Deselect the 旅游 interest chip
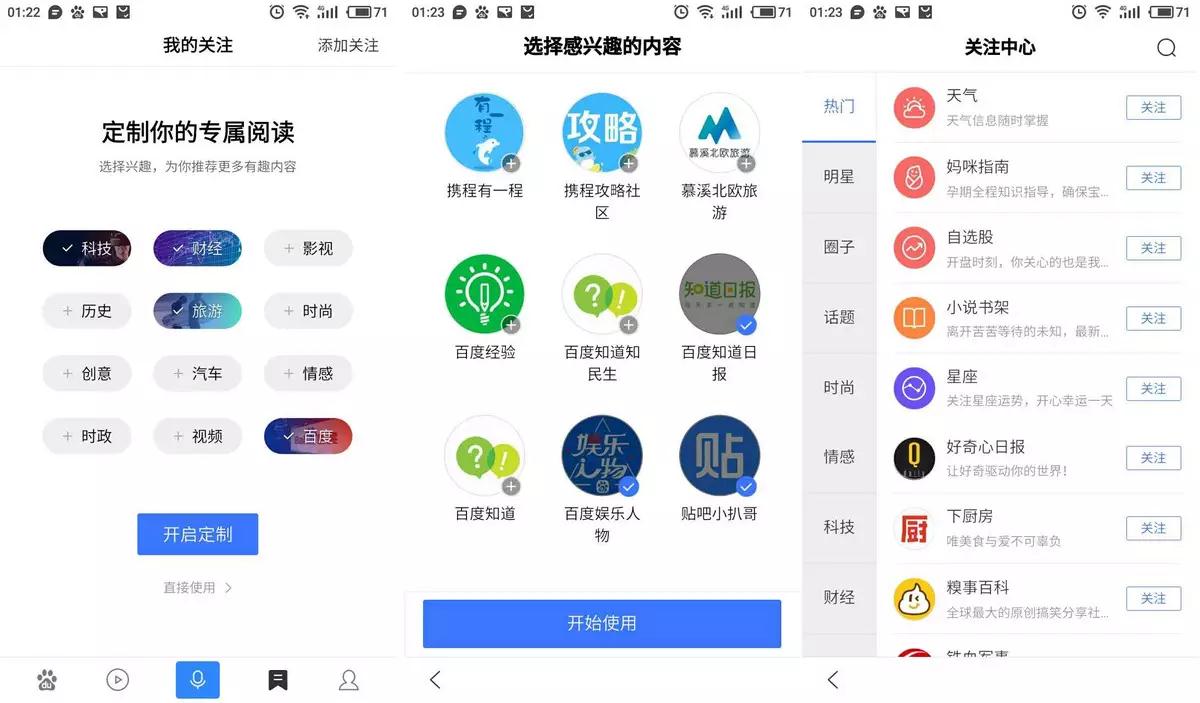This screenshot has height=703, width=1200. click(197, 311)
